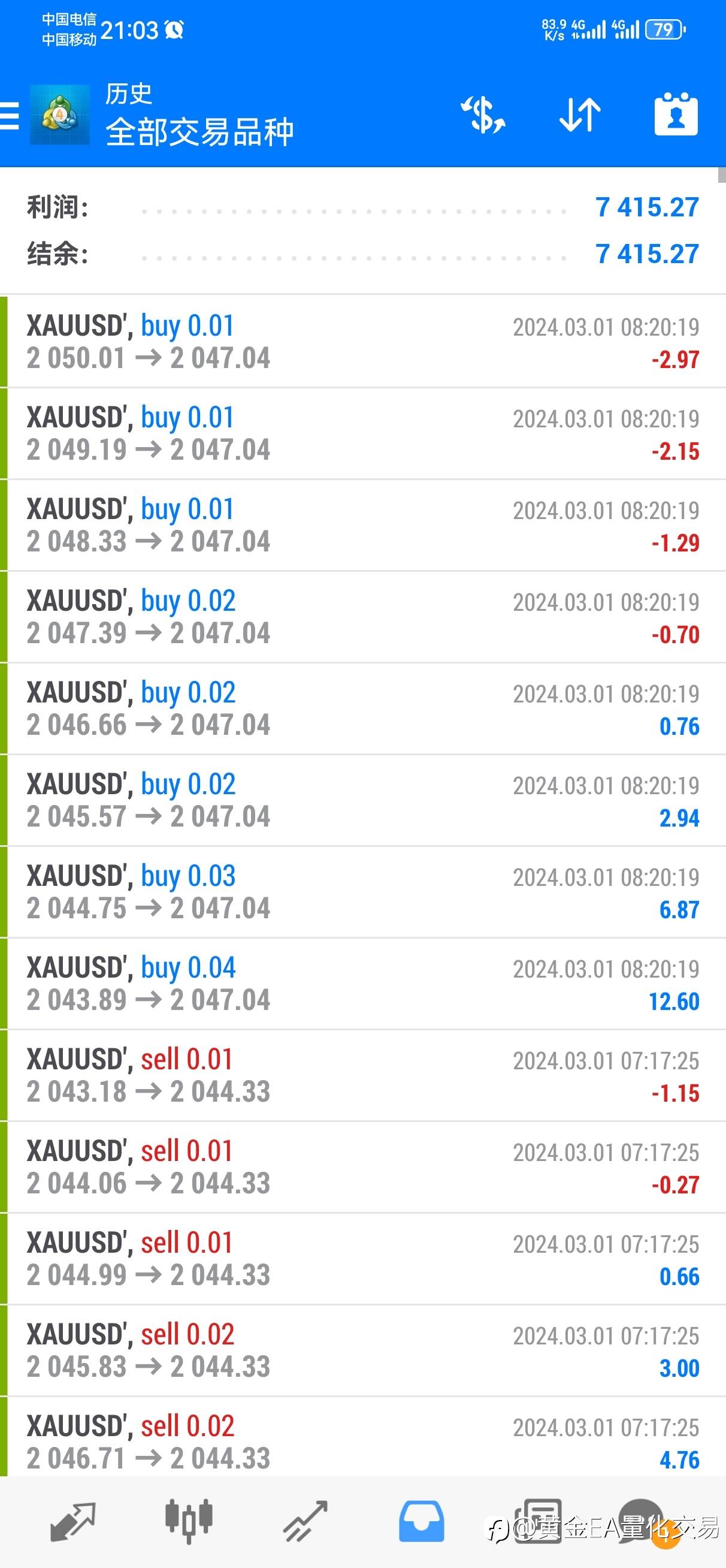This screenshot has width=726, height=1568.
Task: Open the sort order options
Action: click(x=579, y=114)
